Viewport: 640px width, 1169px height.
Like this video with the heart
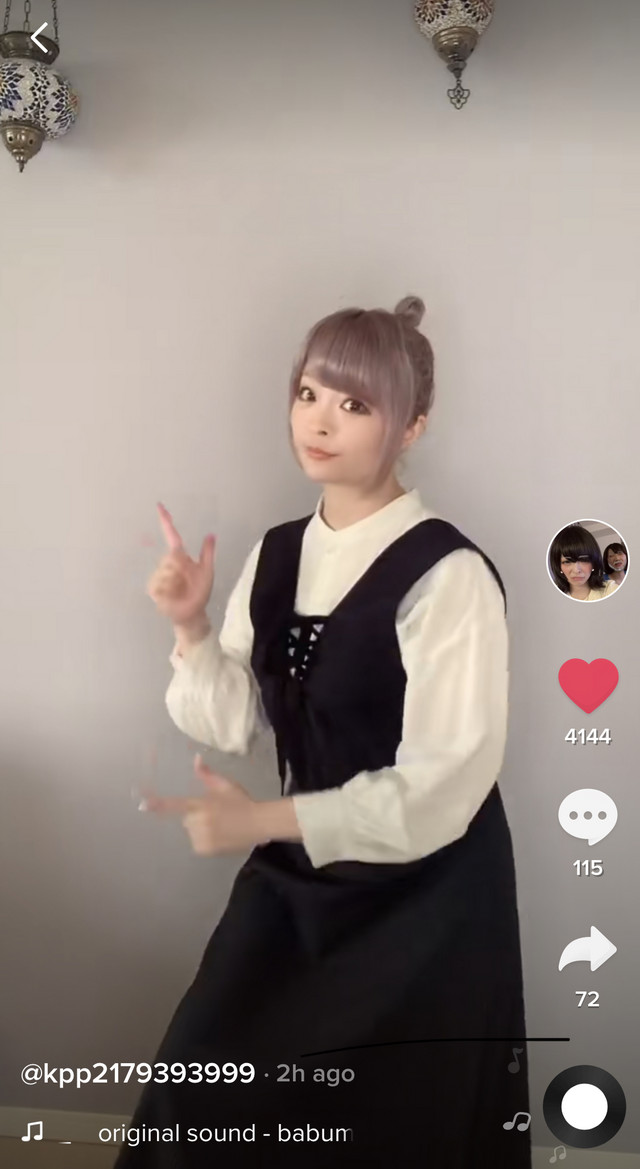(x=588, y=685)
